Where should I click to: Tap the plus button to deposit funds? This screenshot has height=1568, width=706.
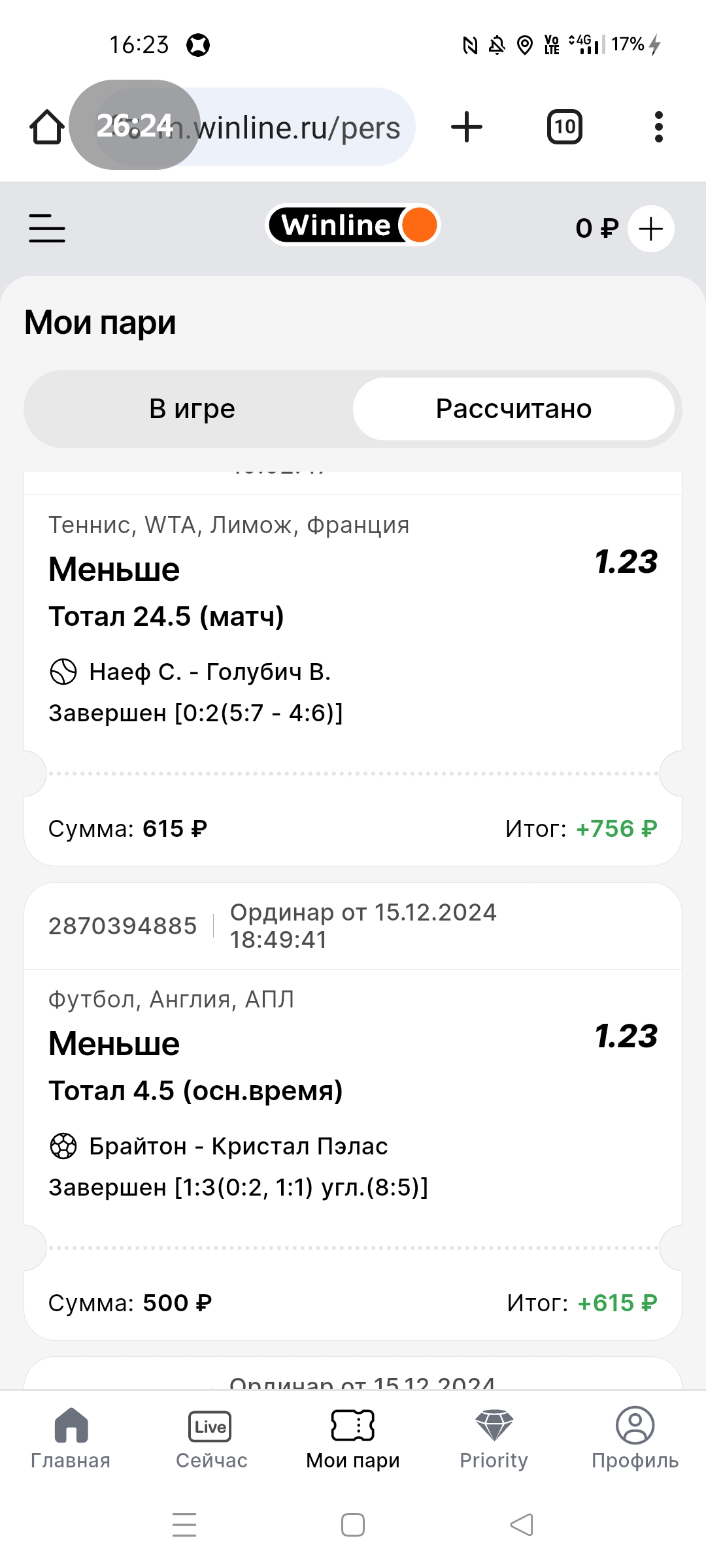click(x=651, y=229)
